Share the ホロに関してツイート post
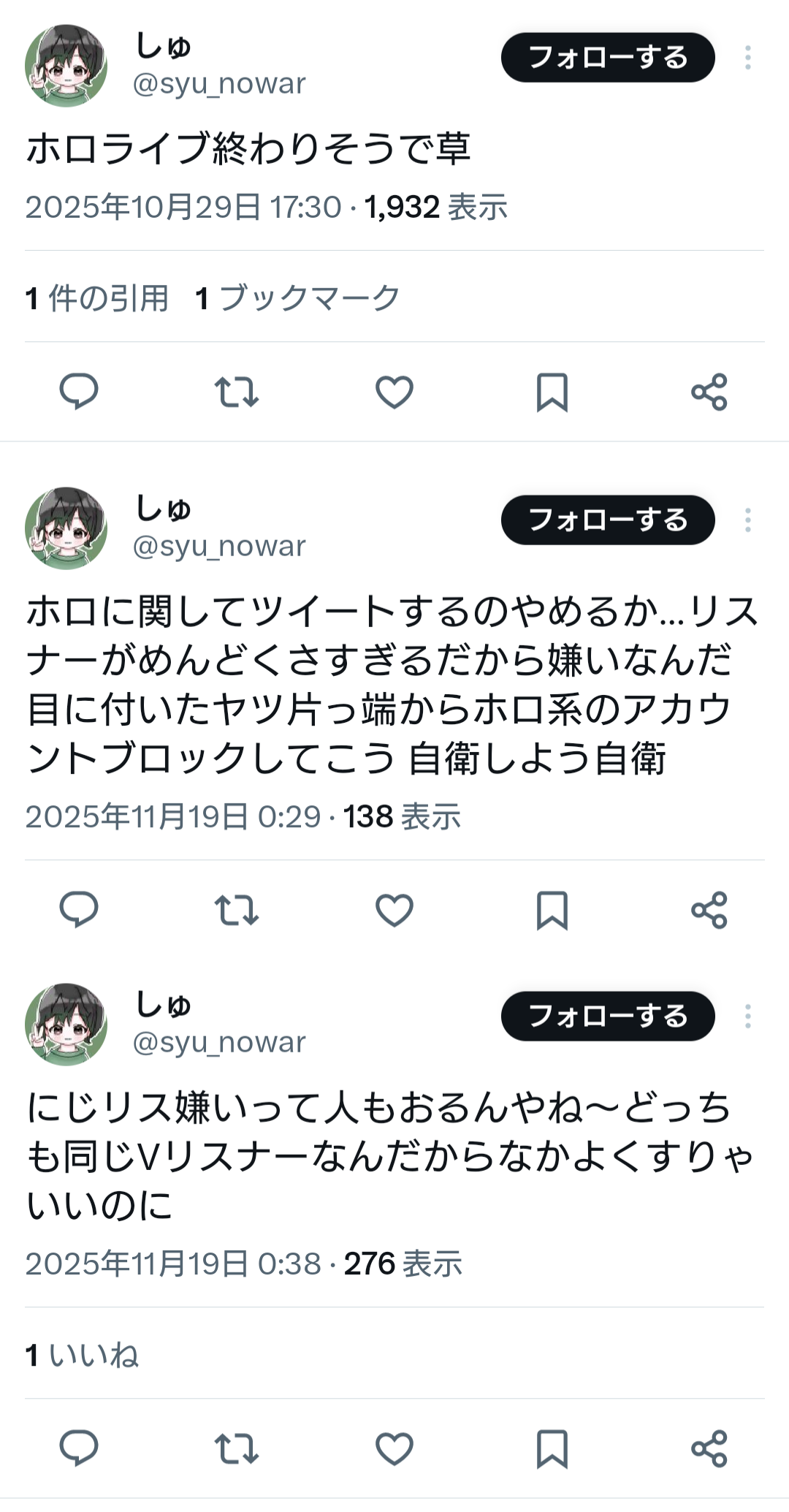The image size is (789, 1512). coord(709,910)
